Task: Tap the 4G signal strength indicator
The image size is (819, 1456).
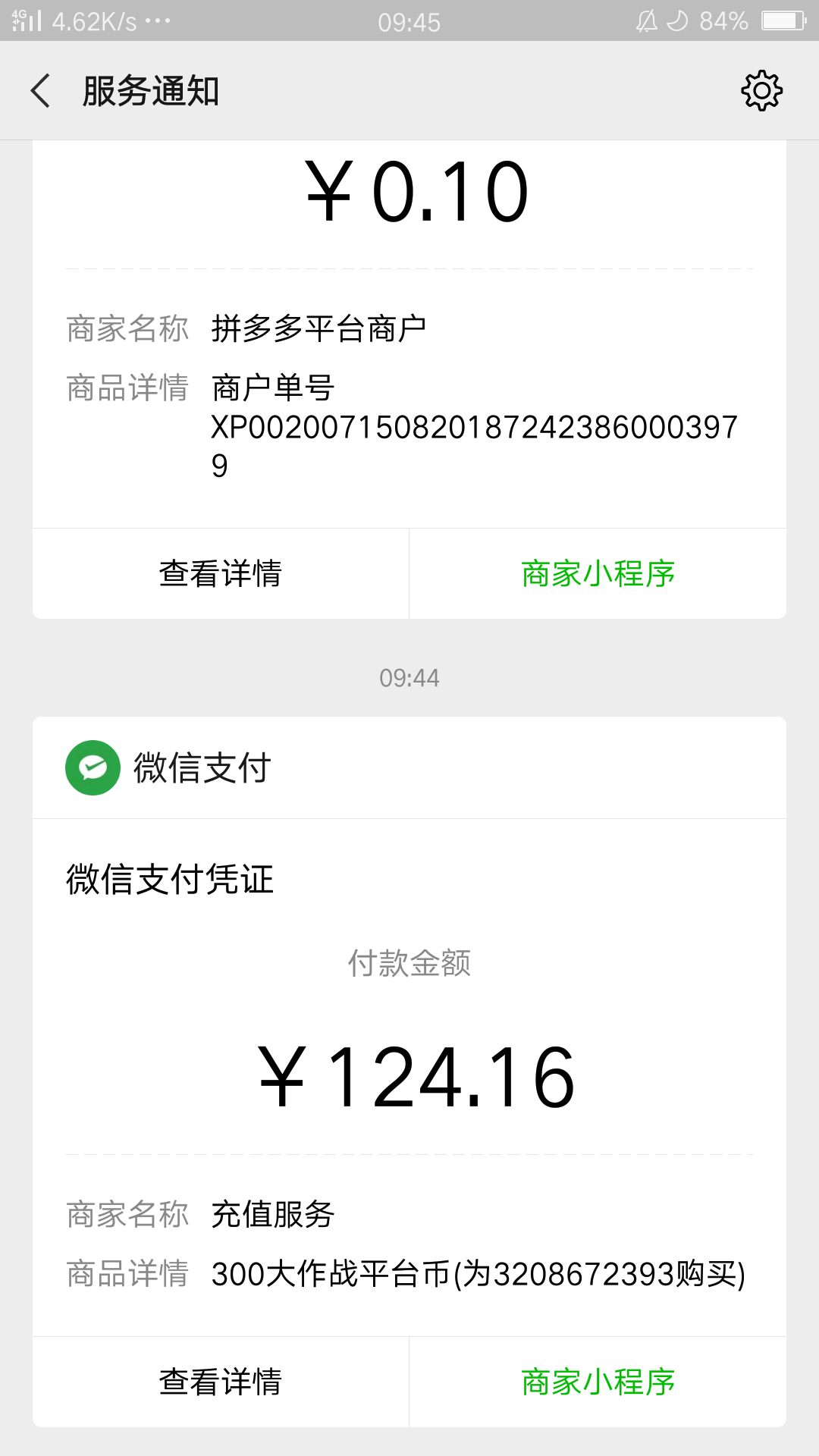Action: 23,19
